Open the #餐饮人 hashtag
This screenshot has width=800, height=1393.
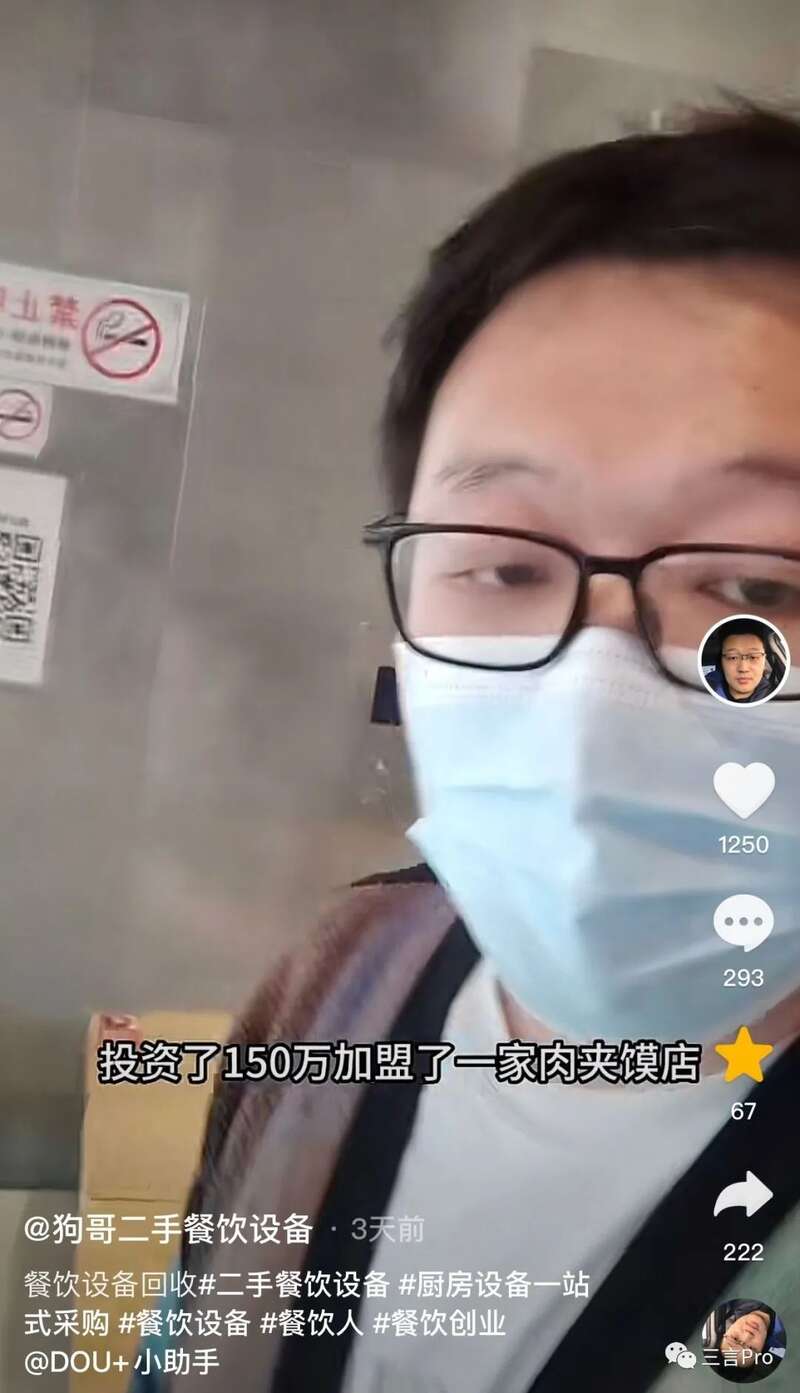[x=311, y=1322]
